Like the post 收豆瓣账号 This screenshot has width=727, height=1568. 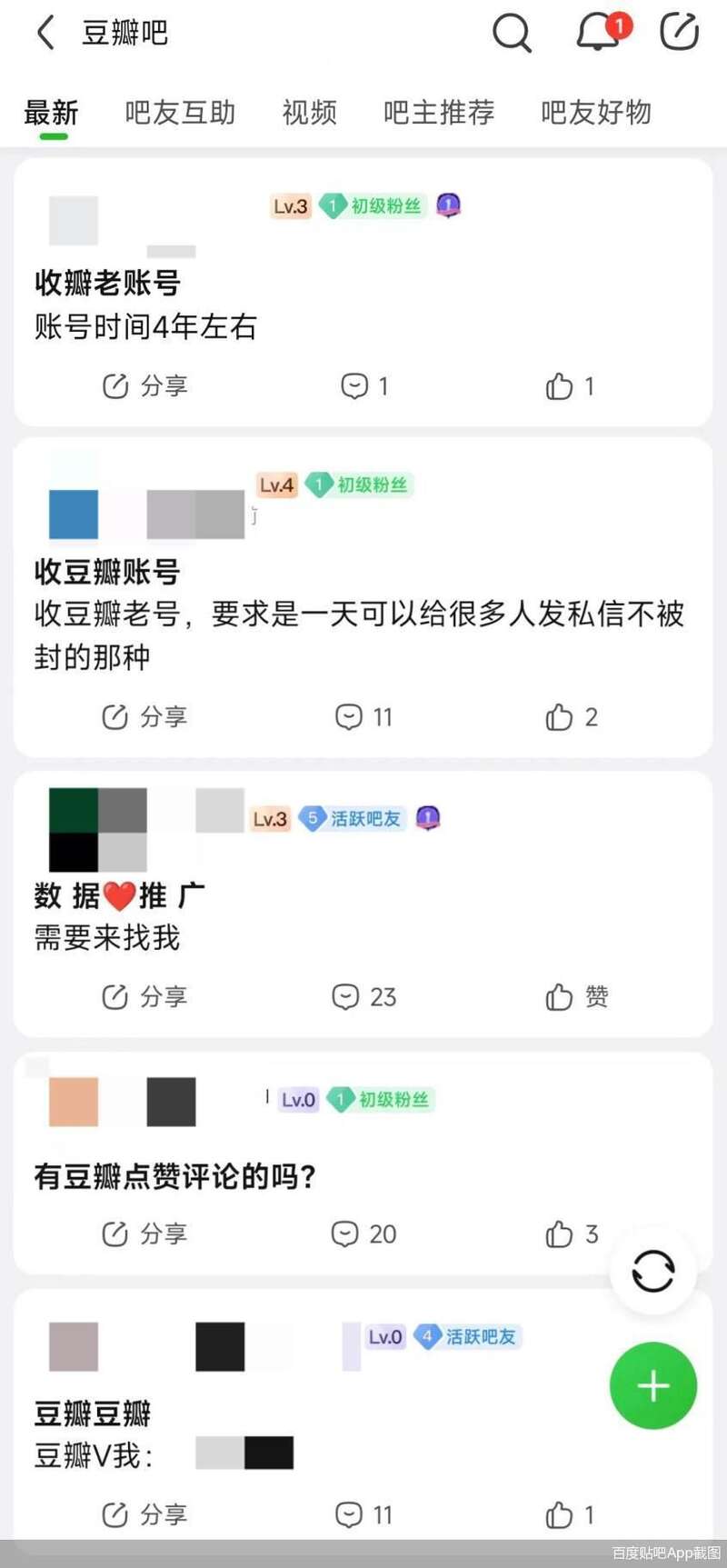coord(571,717)
